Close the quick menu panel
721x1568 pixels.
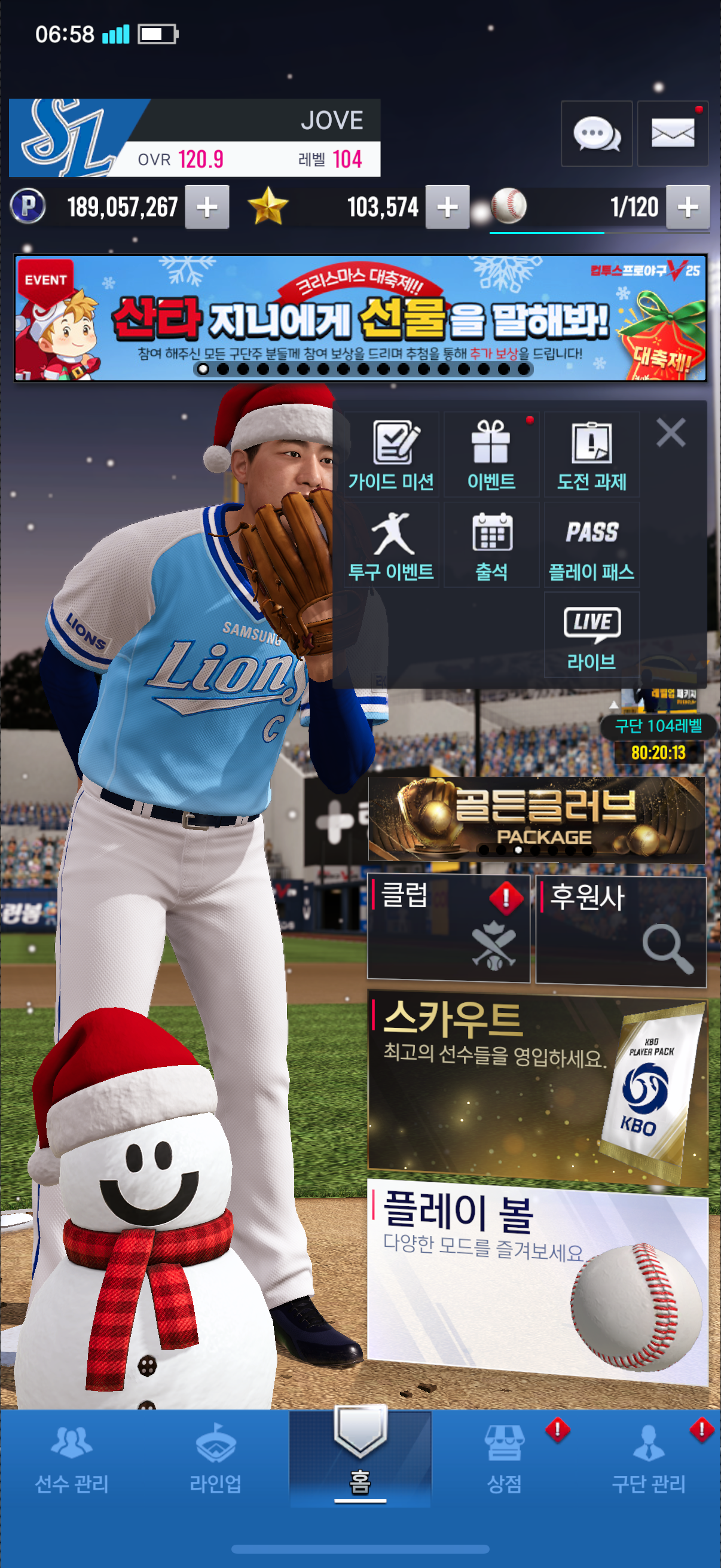tap(671, 433)
